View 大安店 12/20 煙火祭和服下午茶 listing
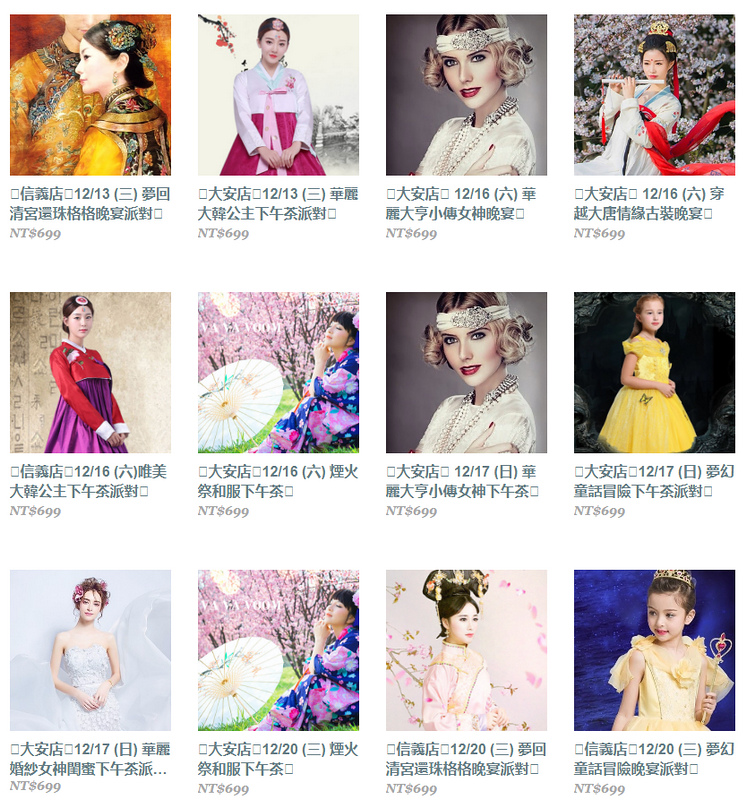 tap(278, 651)
